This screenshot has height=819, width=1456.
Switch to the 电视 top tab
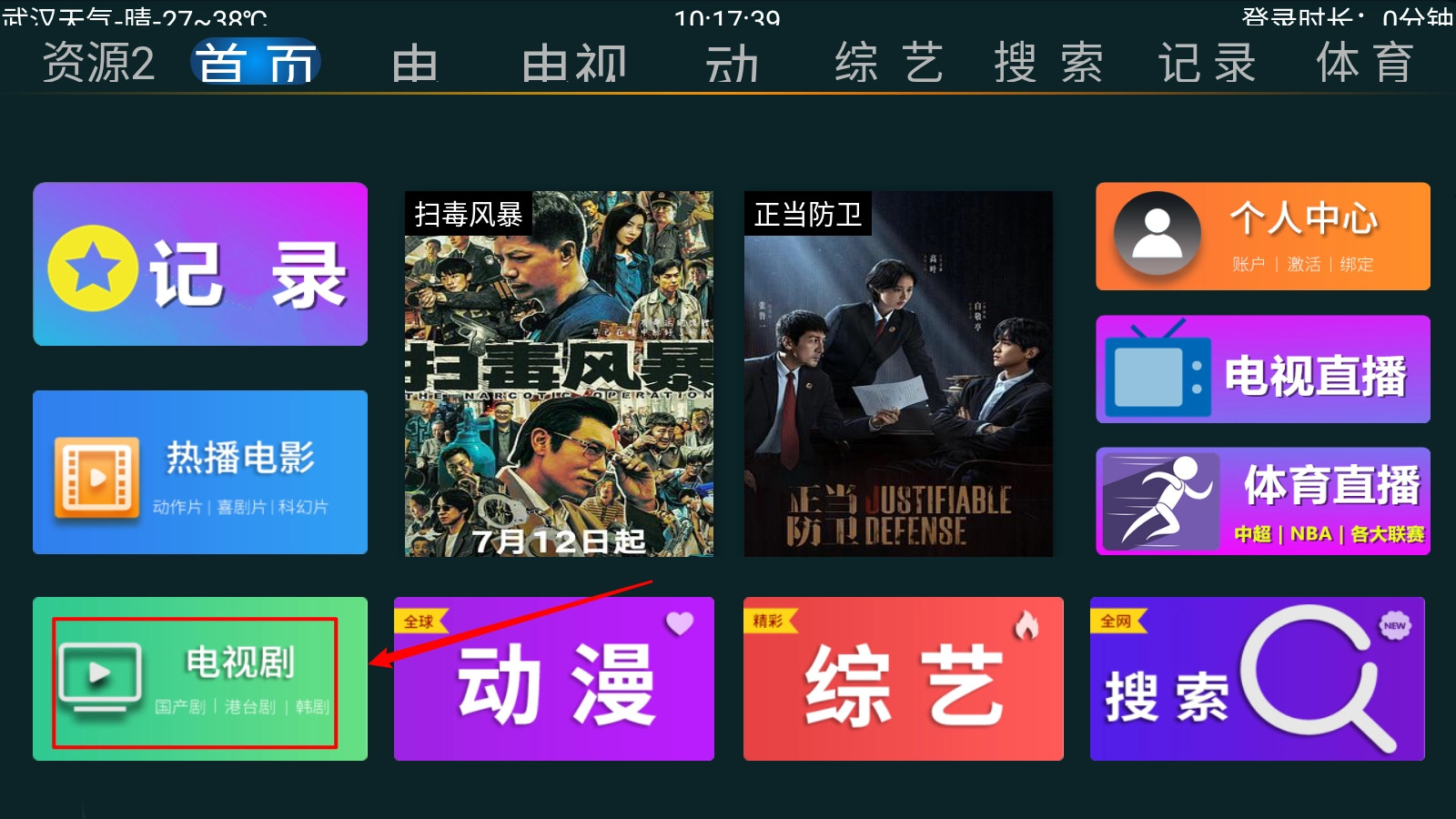point(574,64)
